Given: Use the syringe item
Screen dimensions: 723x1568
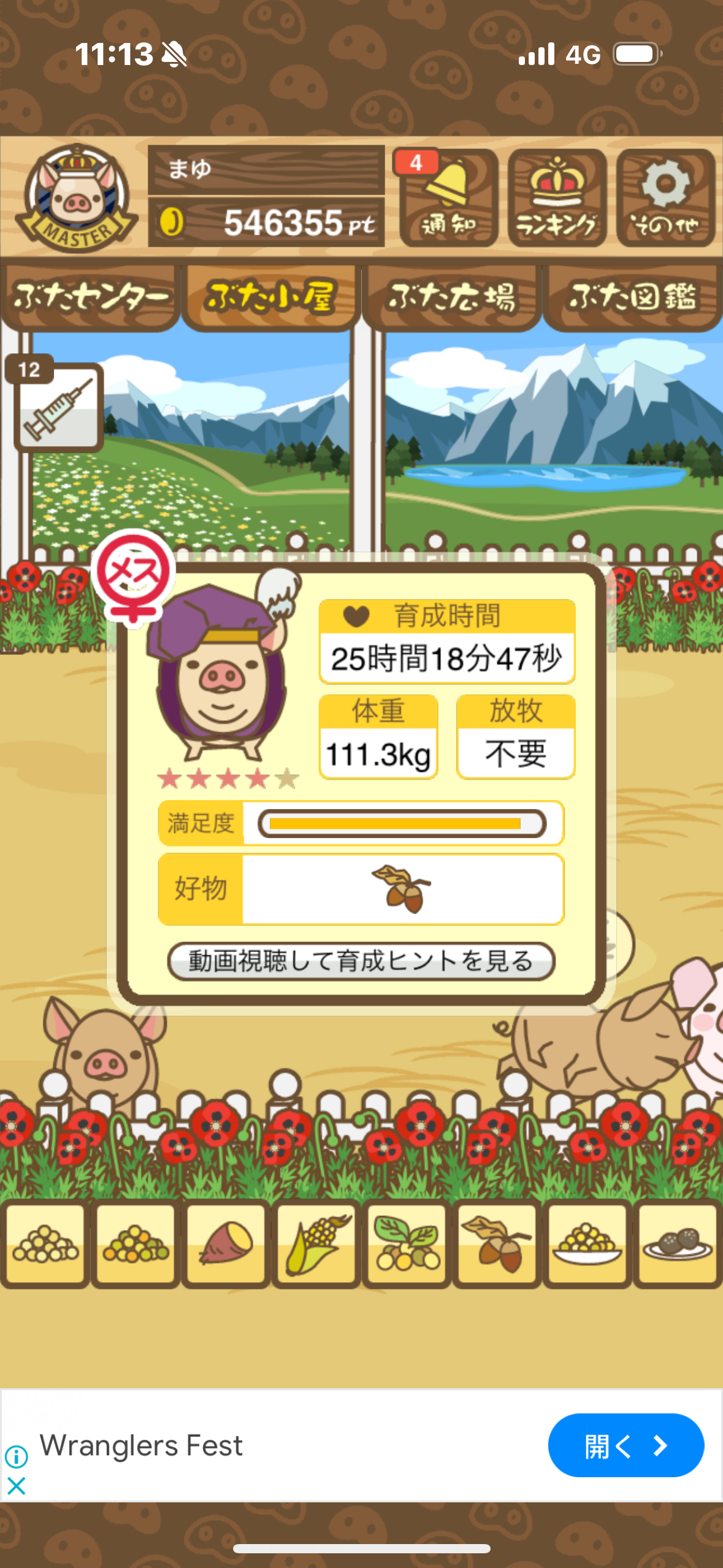Looking at the screenshot, I should click(x=58, y=407).
